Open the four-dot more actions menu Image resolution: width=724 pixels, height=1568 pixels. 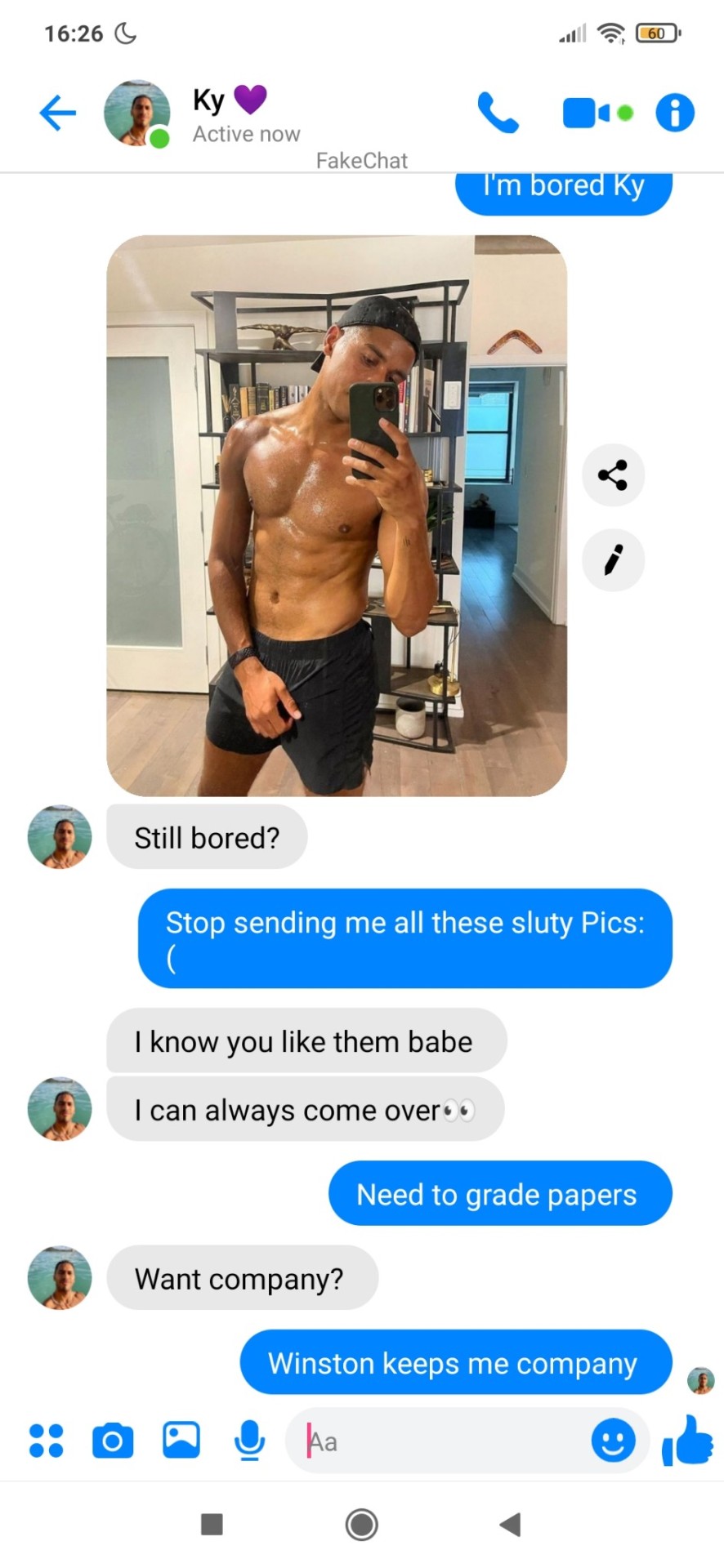tap(46, 1441)
